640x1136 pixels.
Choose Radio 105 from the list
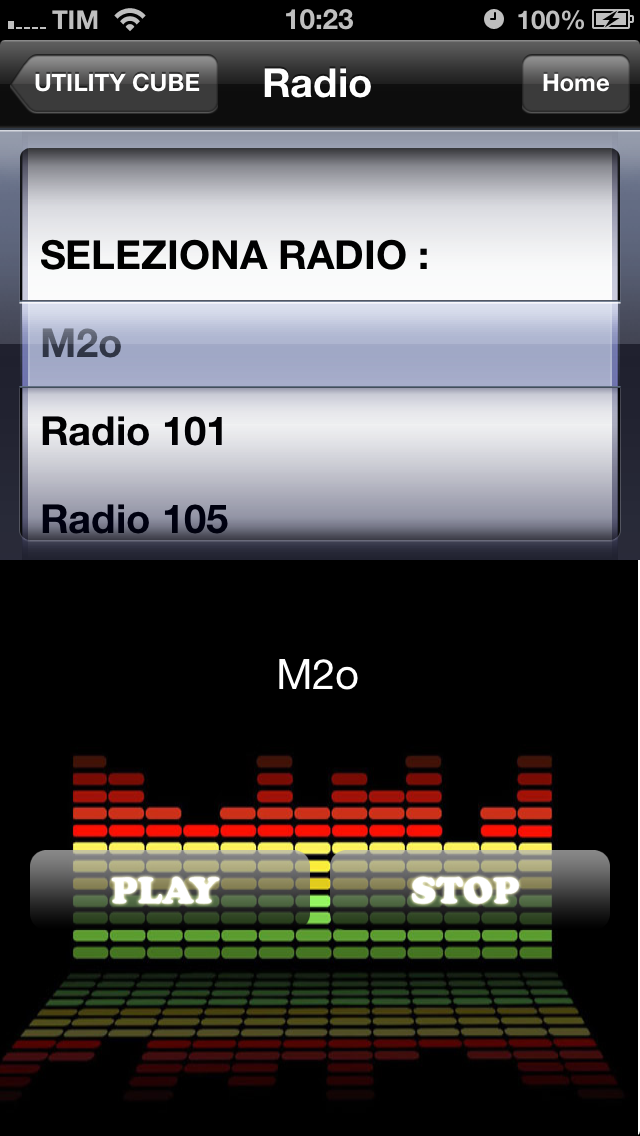pyautogui.click(x=135, y=518)
